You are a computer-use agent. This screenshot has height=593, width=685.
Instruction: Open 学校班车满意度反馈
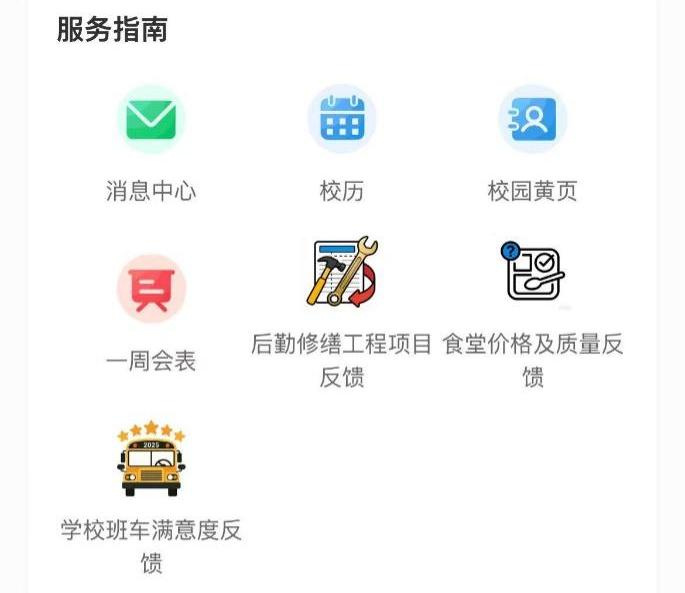tap(151, 458)
